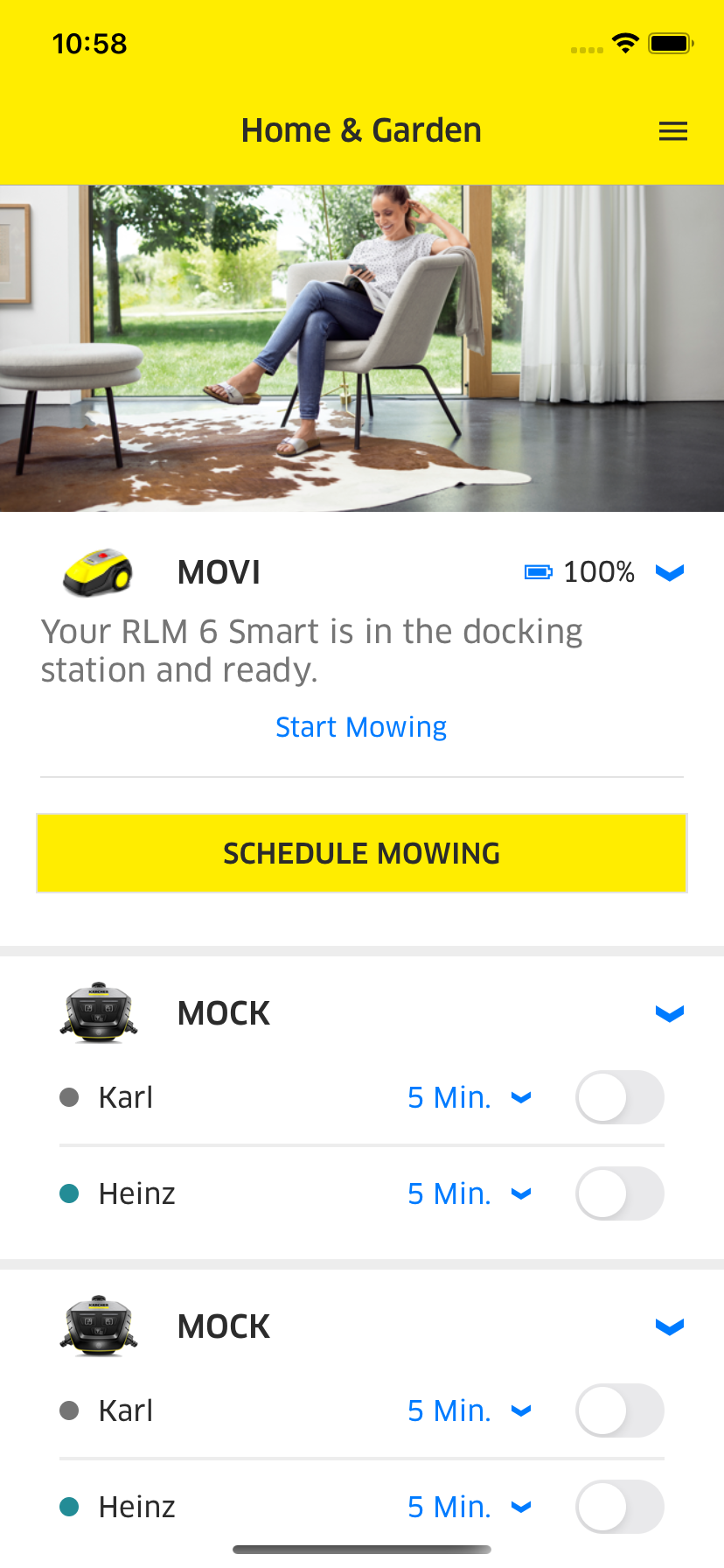Open Heinz's 5 Min. dropdown in first MOCK
724x1568 pixels.
[469, 1193]
